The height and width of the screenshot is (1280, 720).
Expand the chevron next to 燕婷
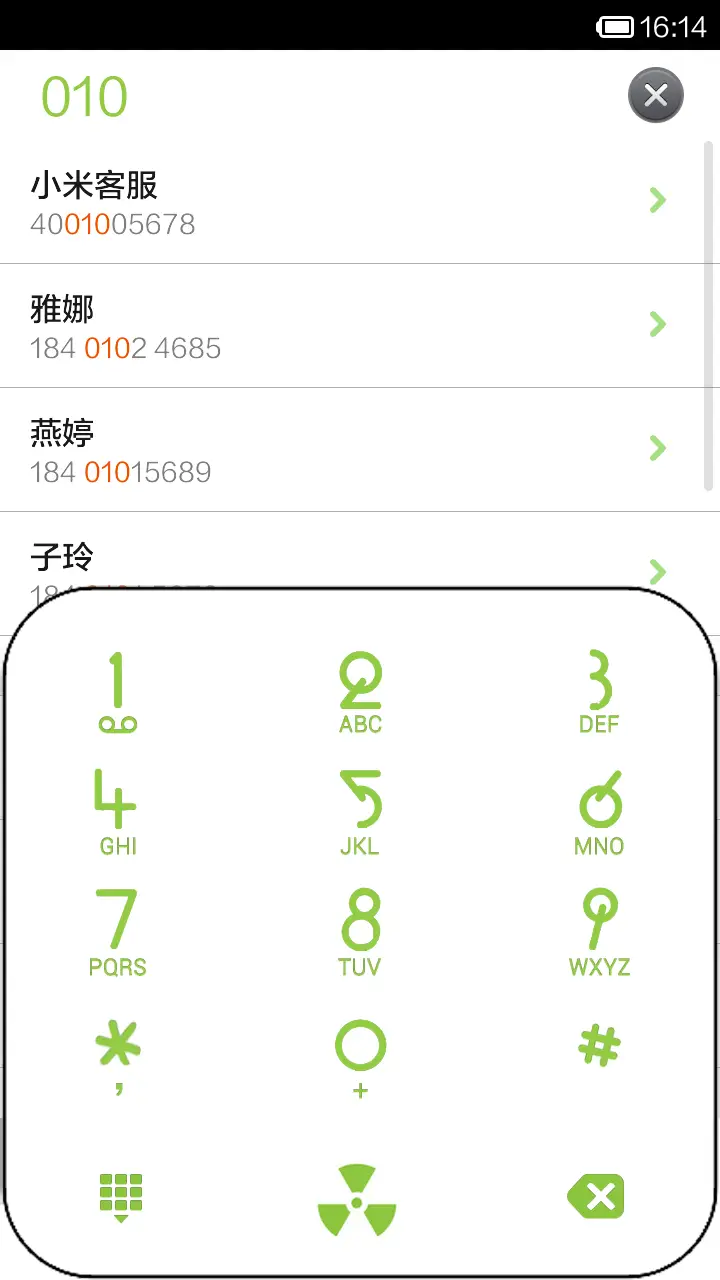tap(657, 448)
